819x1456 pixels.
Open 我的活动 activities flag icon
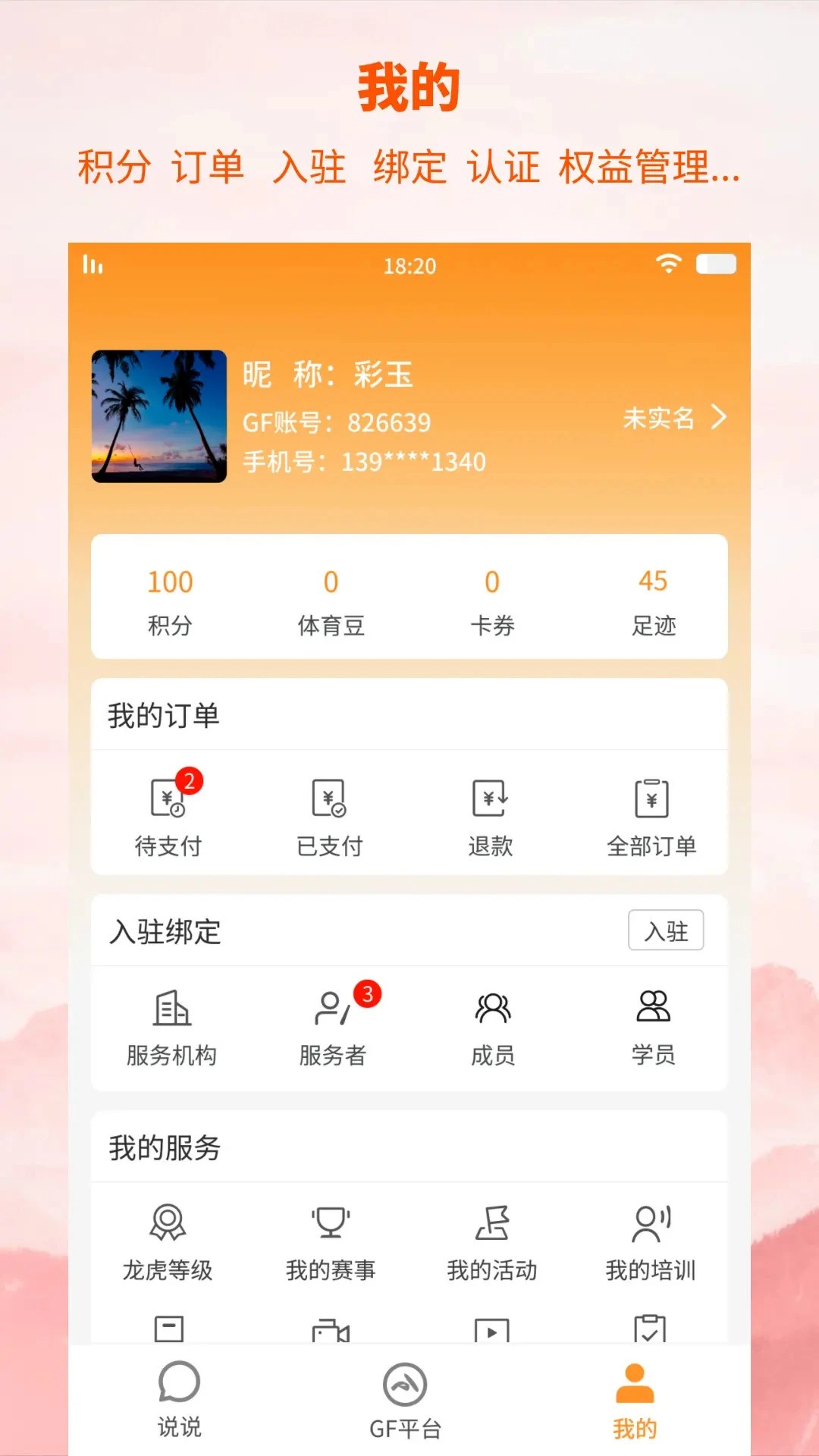[493, 1224]
